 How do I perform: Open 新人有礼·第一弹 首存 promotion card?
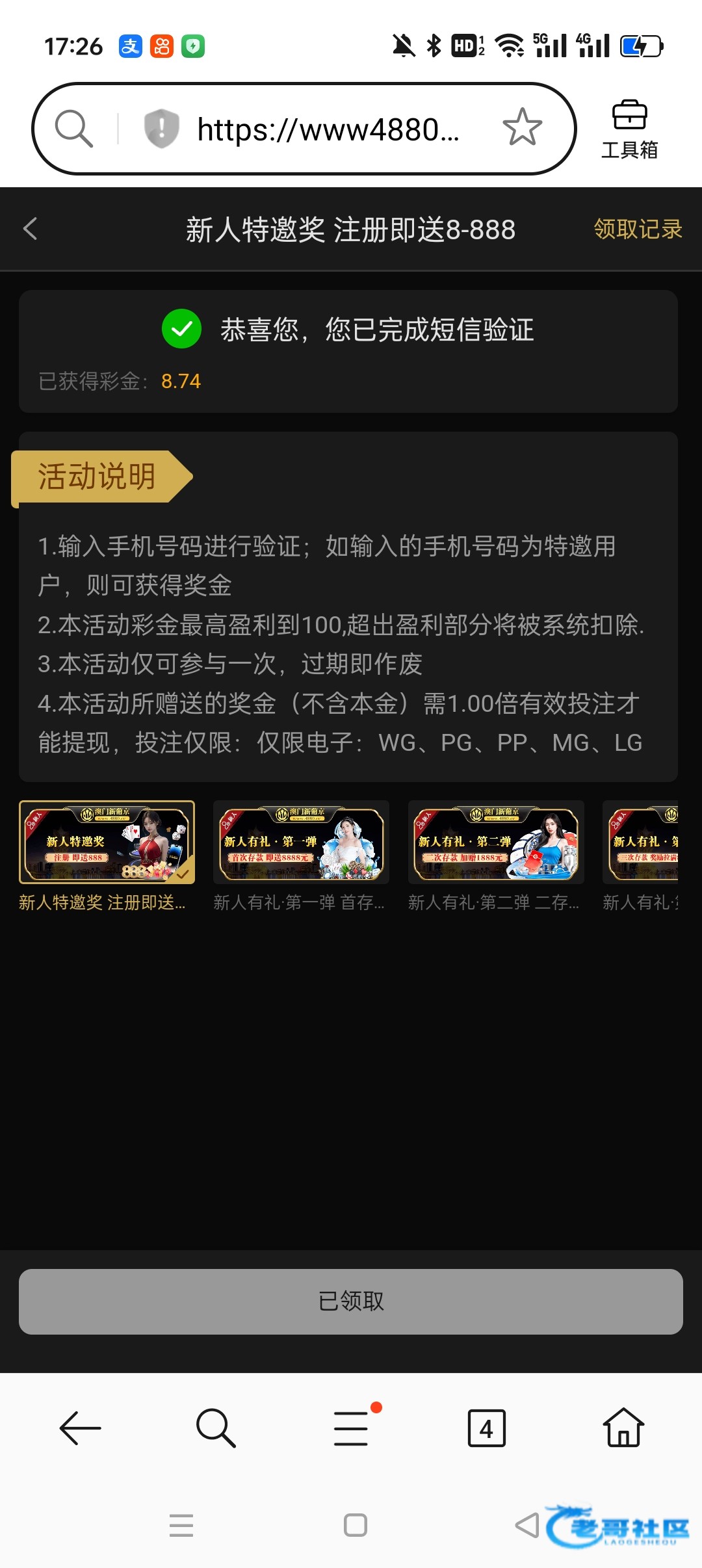(301, 843)
